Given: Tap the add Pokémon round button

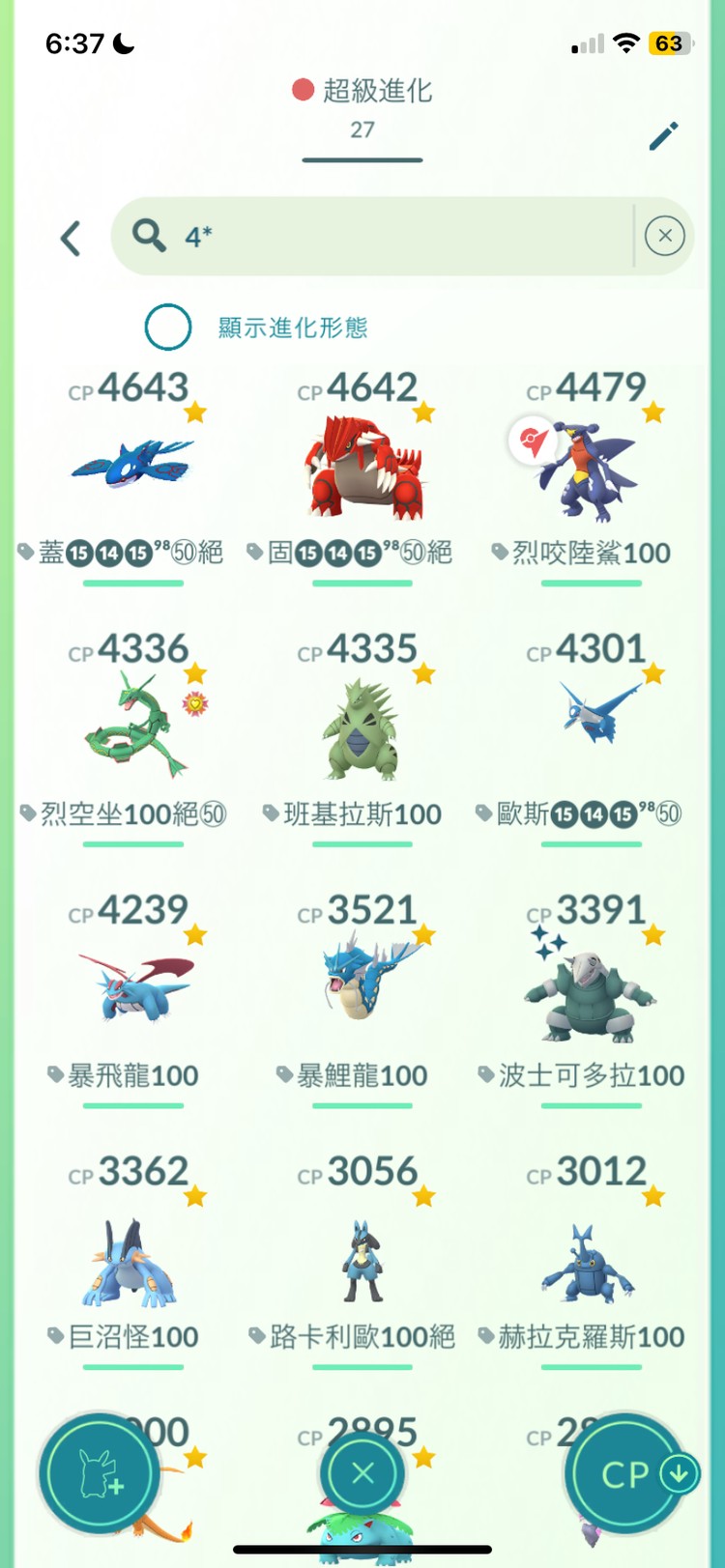Looking at the screenshot, I should click(99, 1474).
